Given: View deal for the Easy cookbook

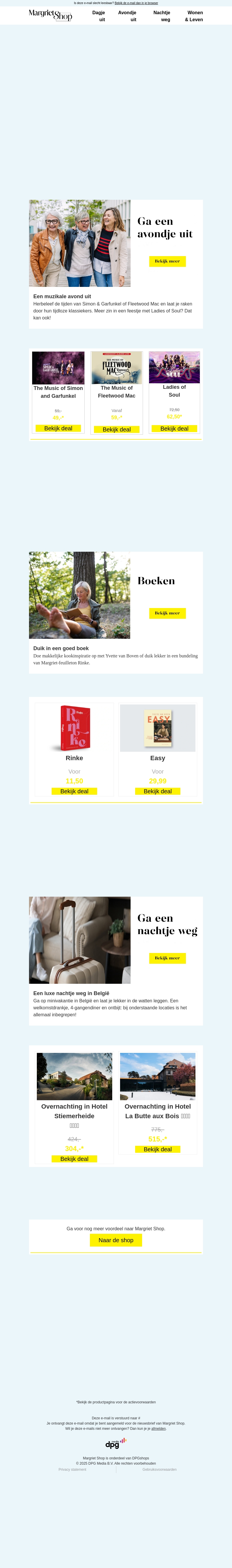Looking at the screenshot, I should pyautogui.click(x=157, y=791).
